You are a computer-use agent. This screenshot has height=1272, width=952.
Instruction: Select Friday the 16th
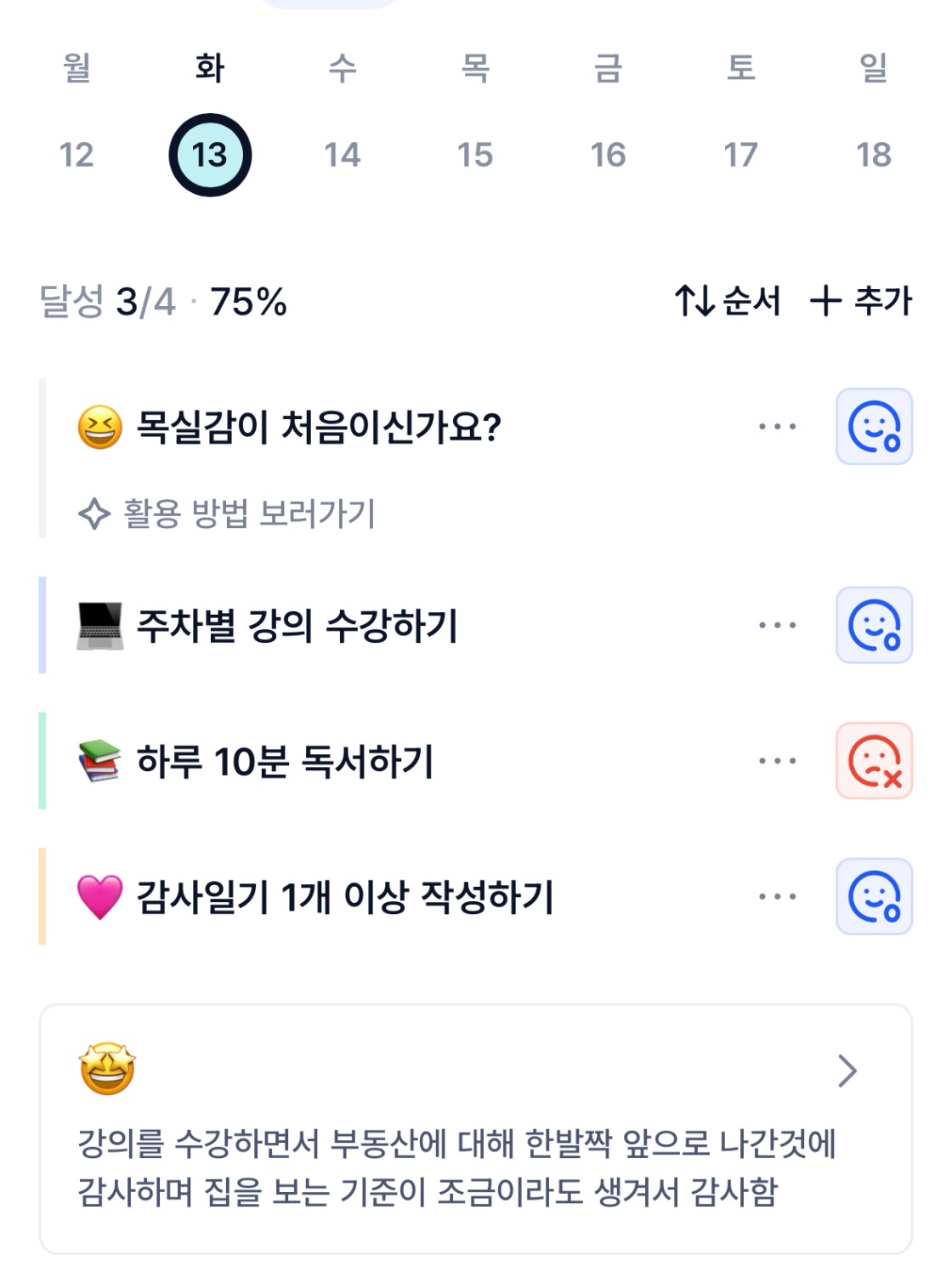608,155
